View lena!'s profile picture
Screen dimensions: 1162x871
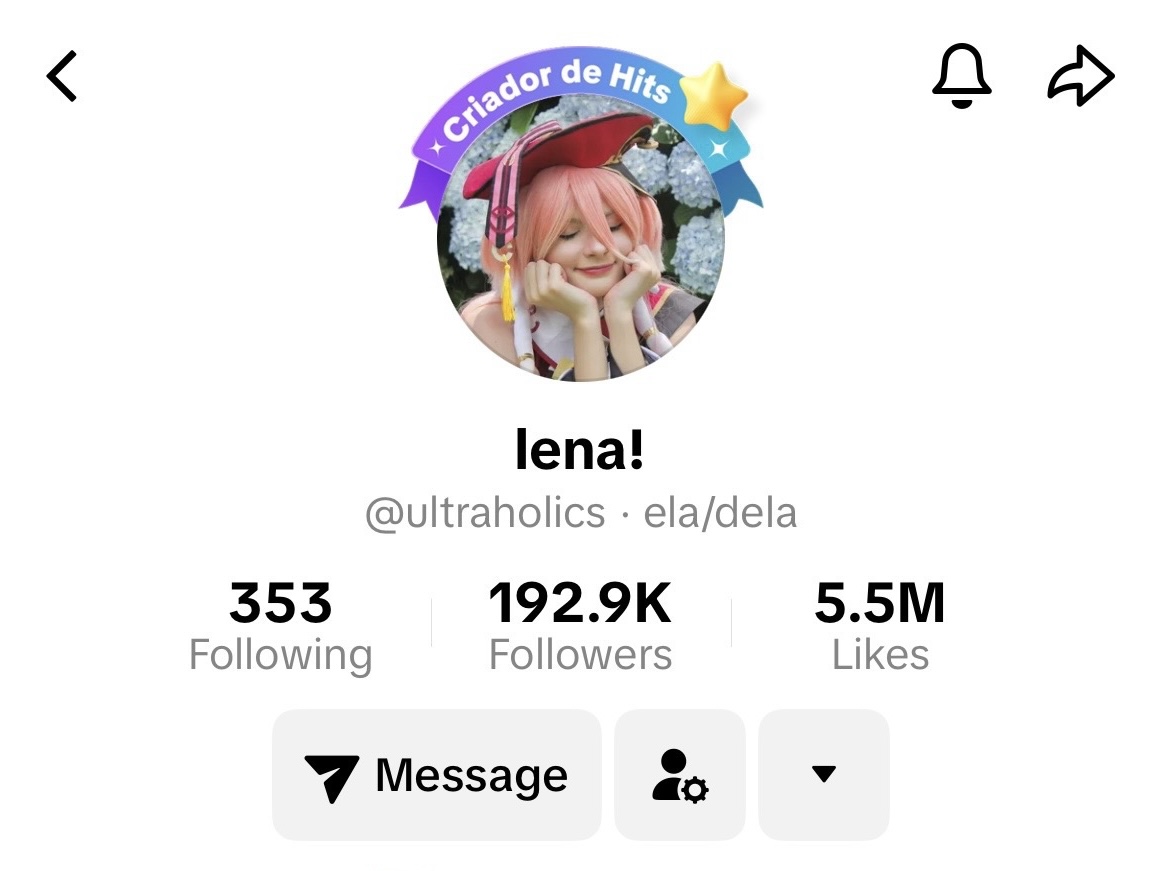click(x=581, y=238)
